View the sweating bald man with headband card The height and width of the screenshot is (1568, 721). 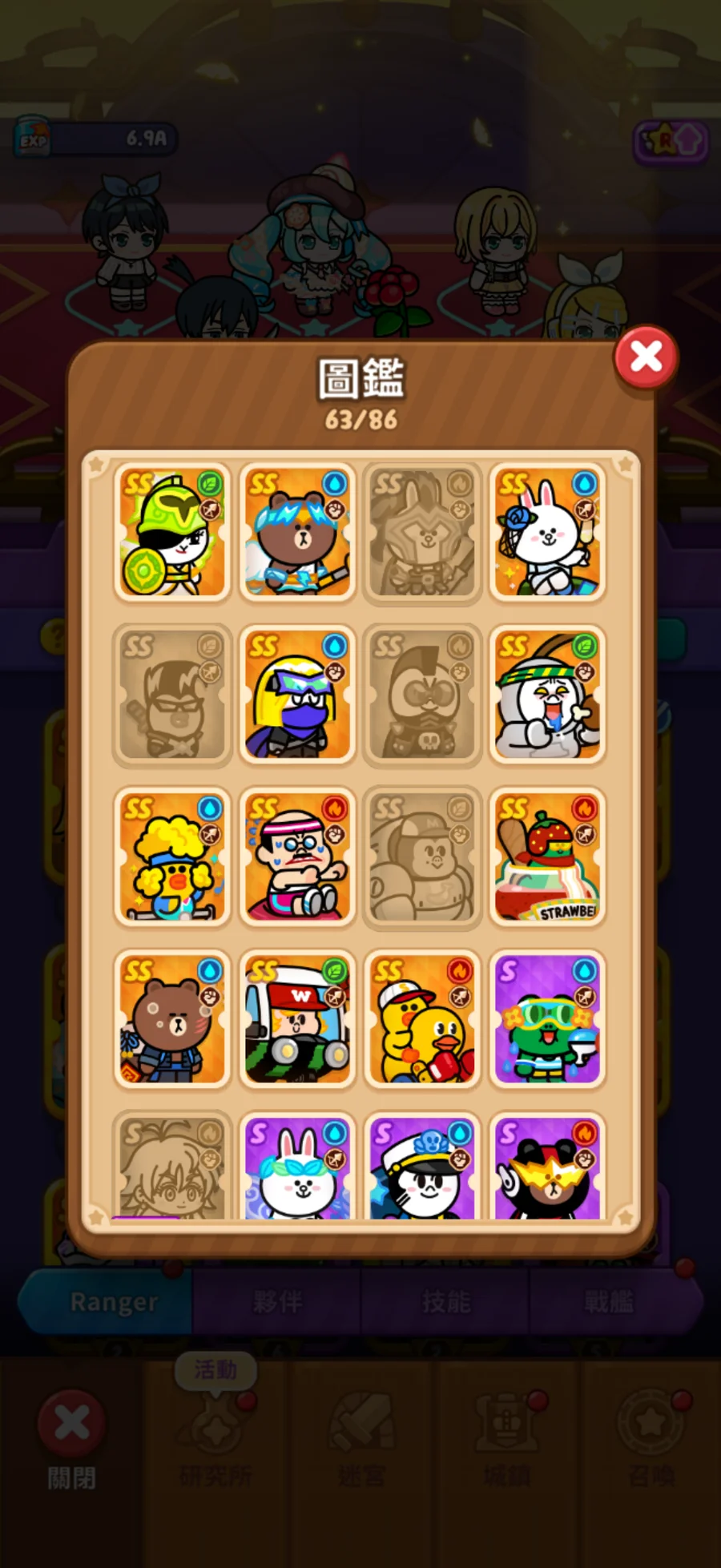pyautogui.click(x=297, y=857)
